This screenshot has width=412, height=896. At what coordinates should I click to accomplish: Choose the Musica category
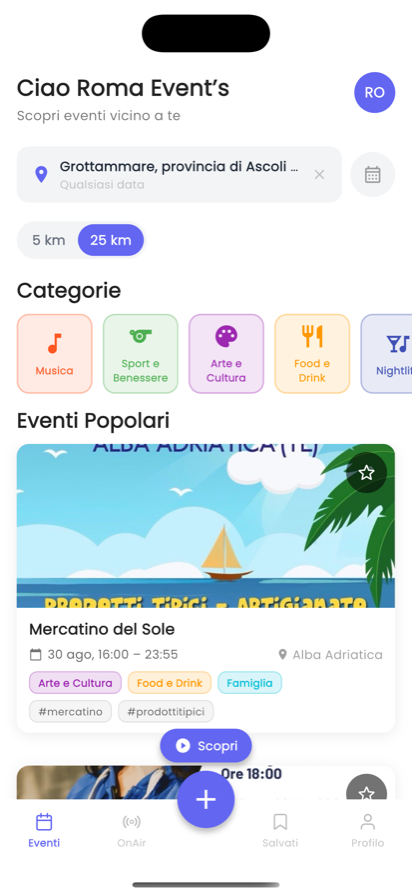pos(54,354)
